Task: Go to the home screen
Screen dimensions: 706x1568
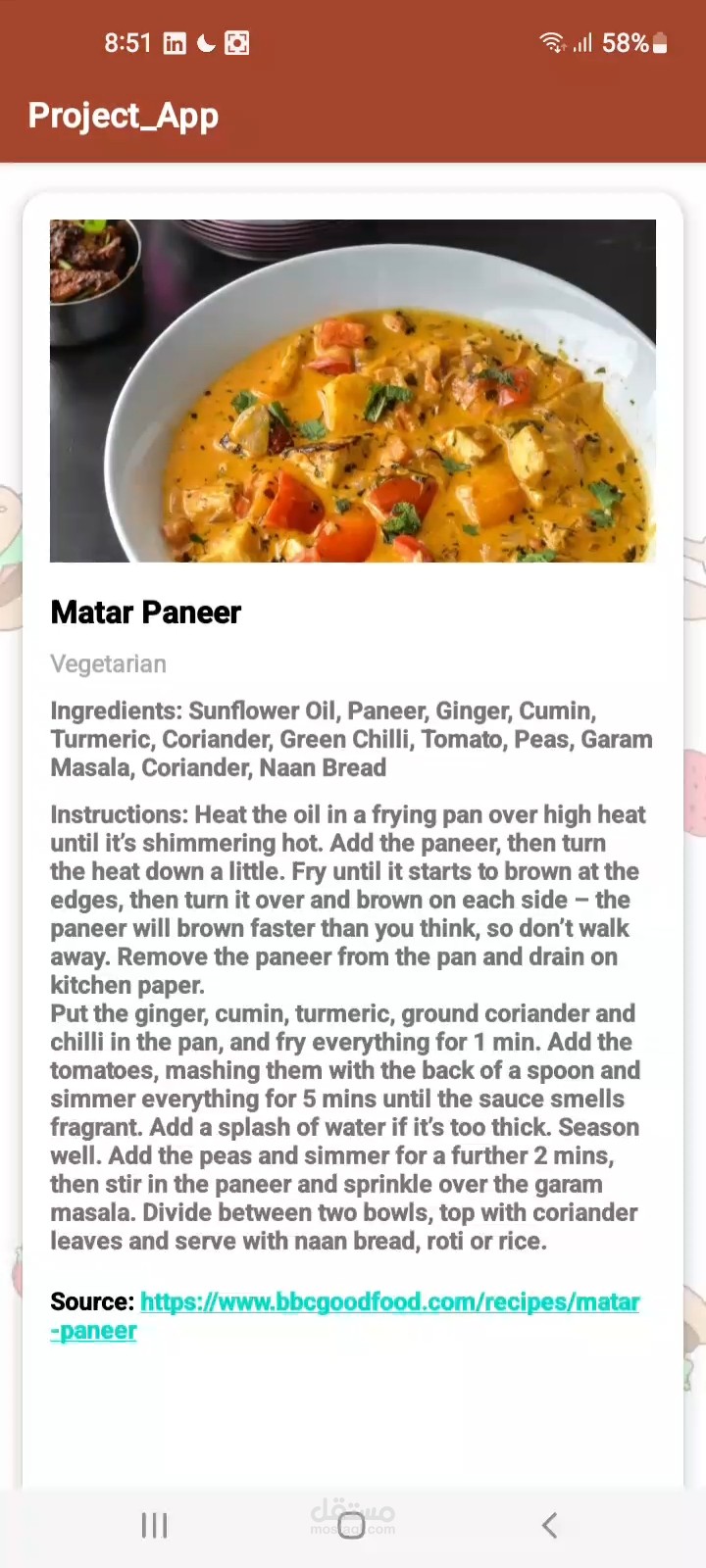Action: tap(352, 1525)
